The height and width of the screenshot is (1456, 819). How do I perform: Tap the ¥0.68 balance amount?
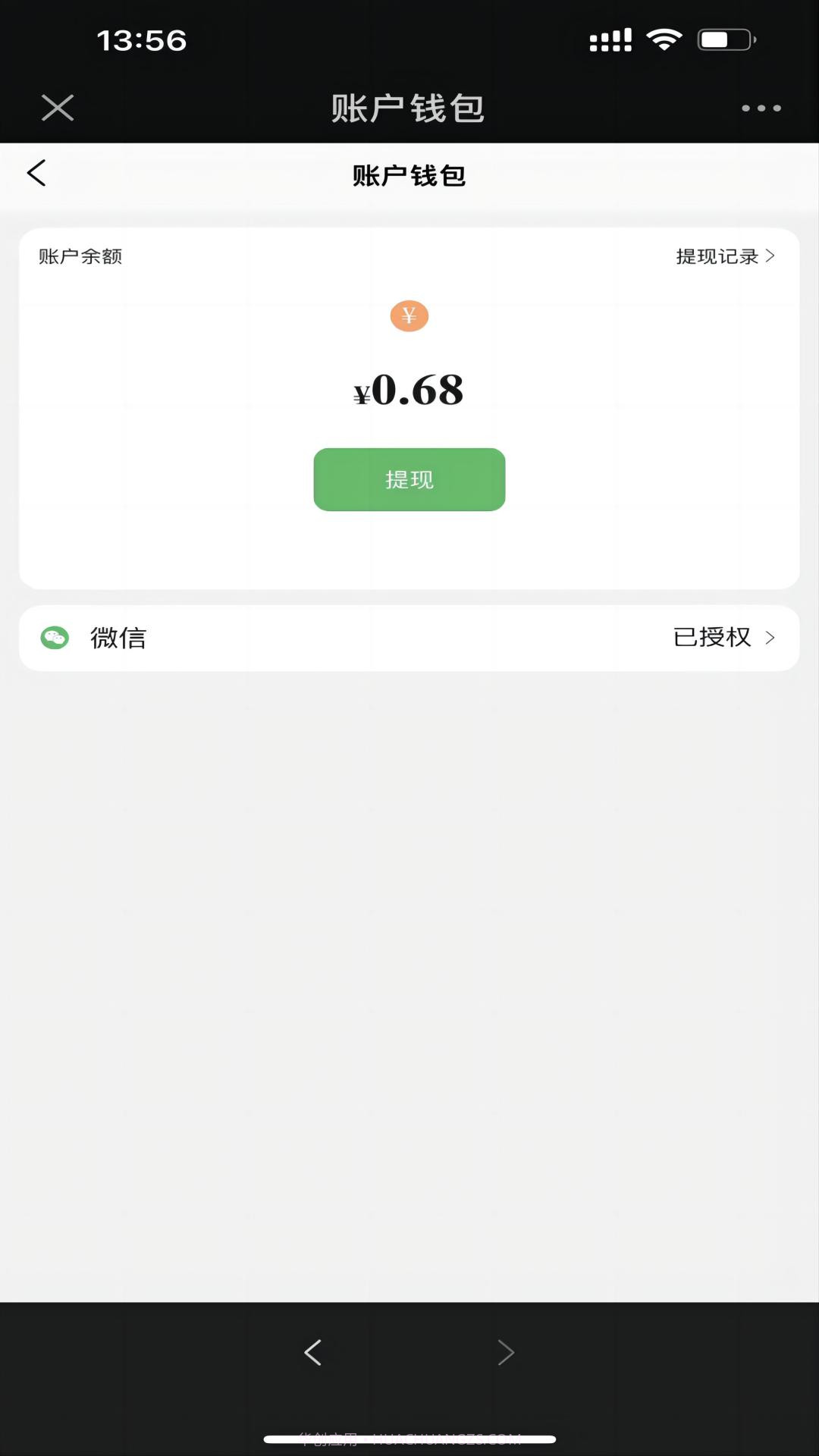click(409, 391)
